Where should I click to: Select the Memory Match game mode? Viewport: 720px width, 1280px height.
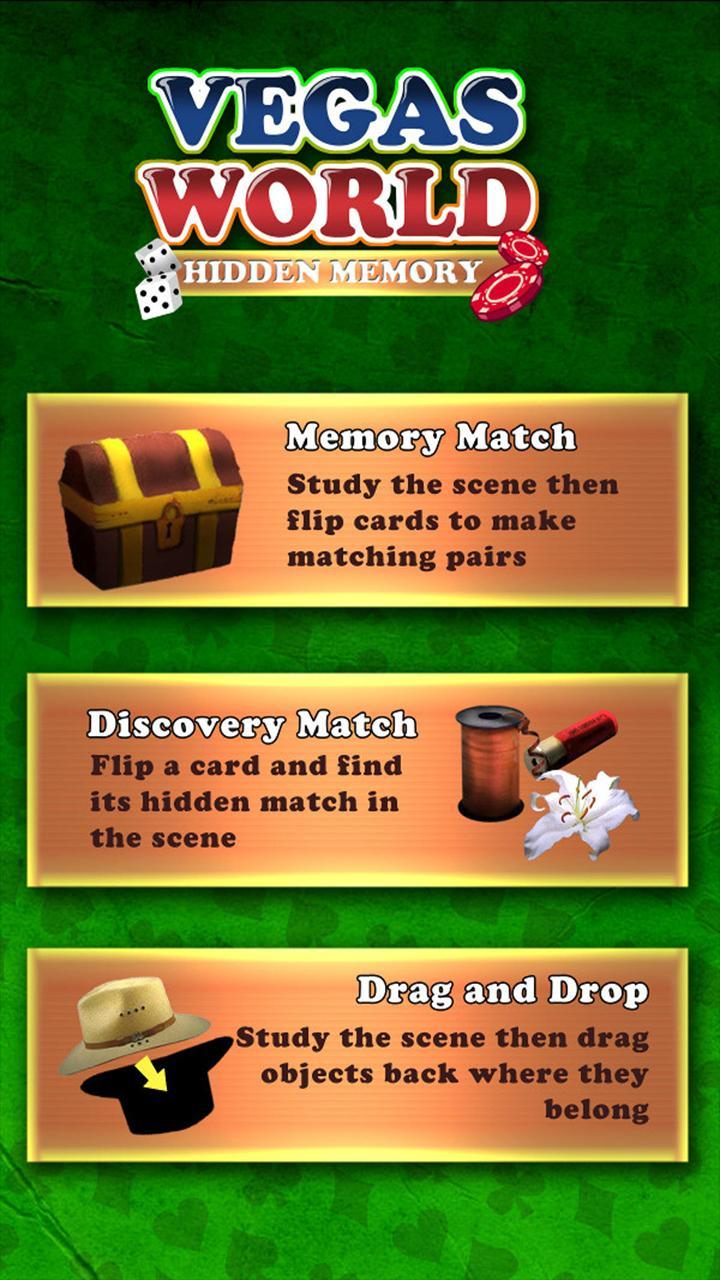tap(358, 499)
